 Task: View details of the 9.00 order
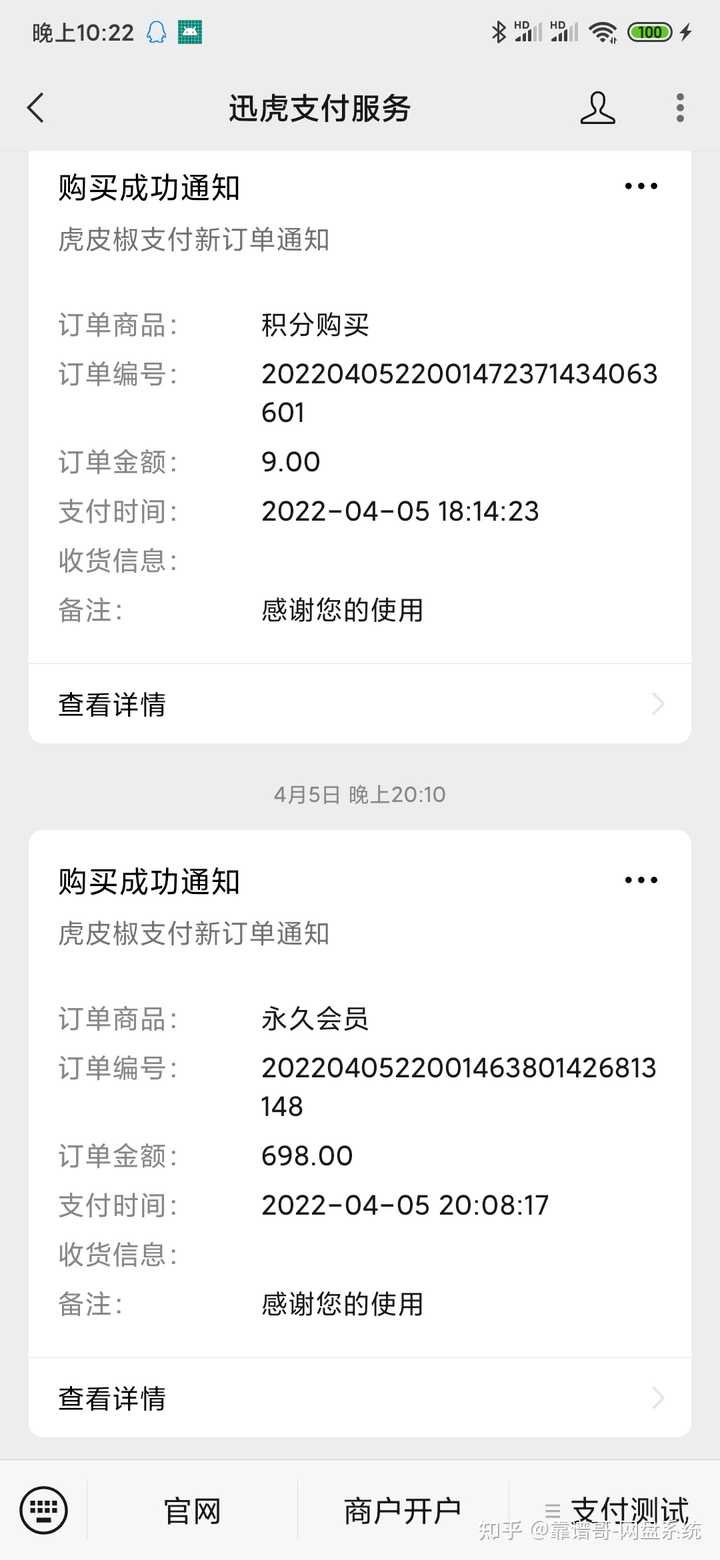[360, 704]
